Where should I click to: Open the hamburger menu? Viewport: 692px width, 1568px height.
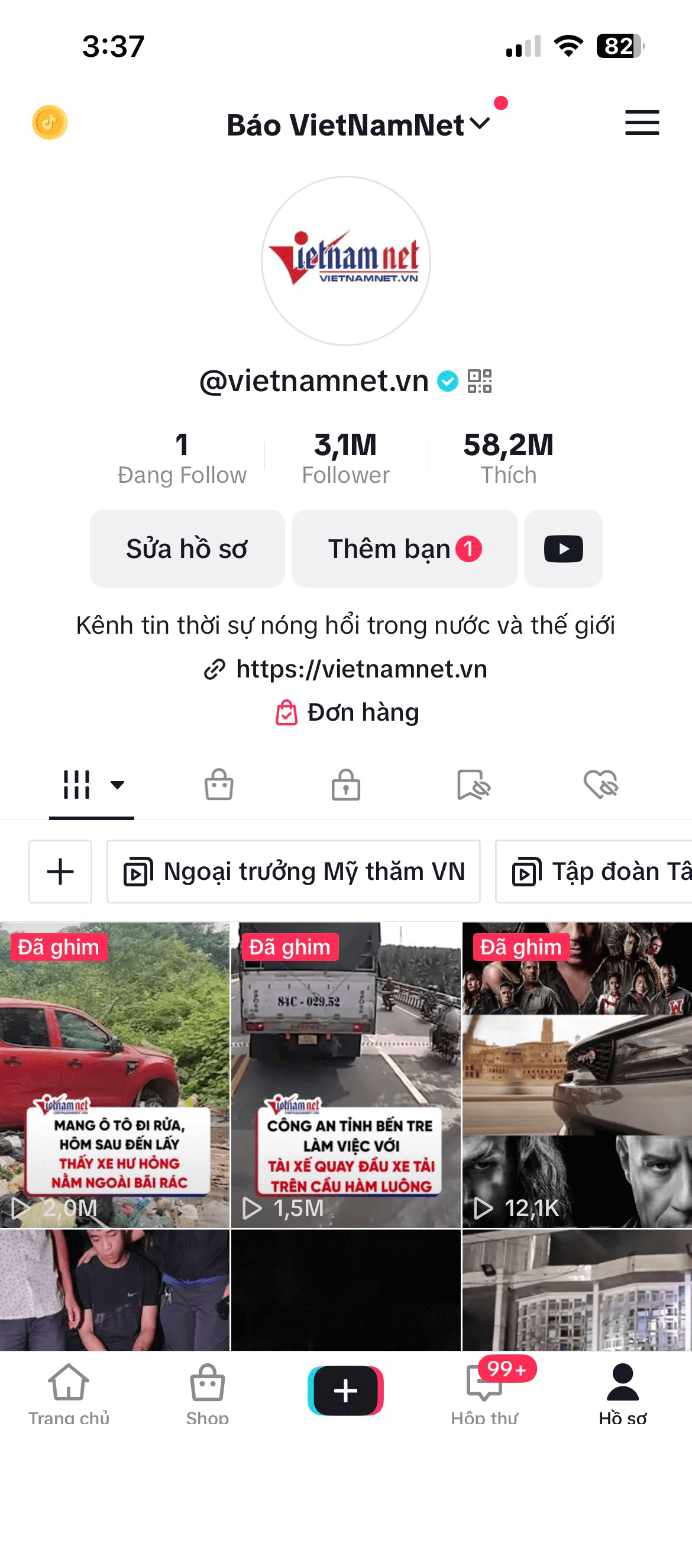click(642, 123)
